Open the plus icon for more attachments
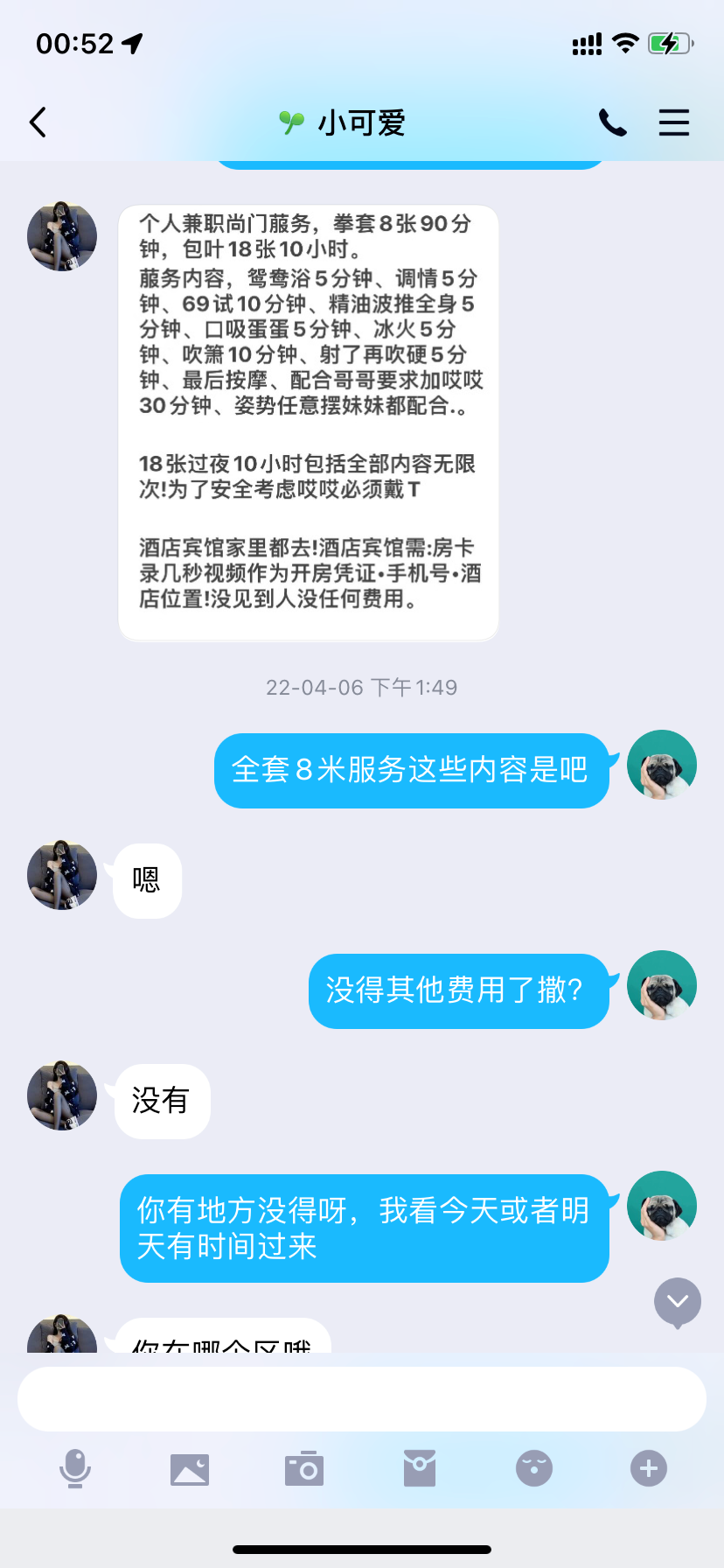 [x=648, y=1468]
